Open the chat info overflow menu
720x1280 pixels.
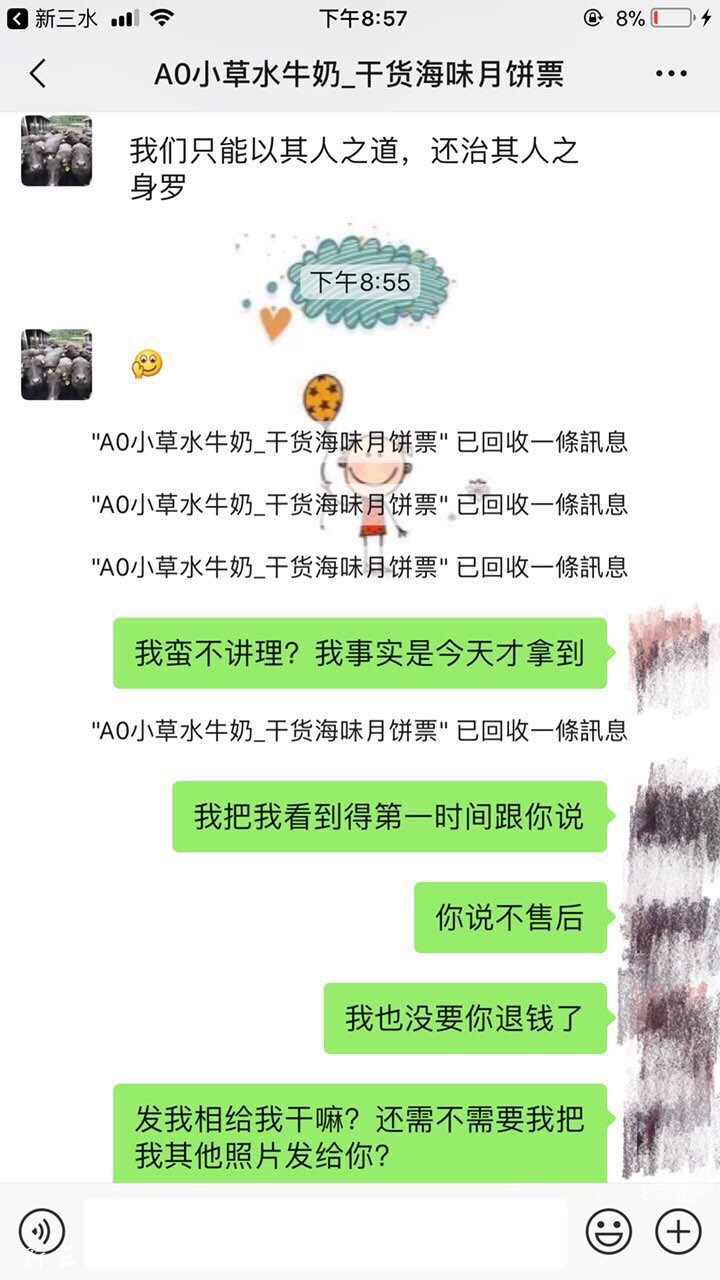coord(671,74)
